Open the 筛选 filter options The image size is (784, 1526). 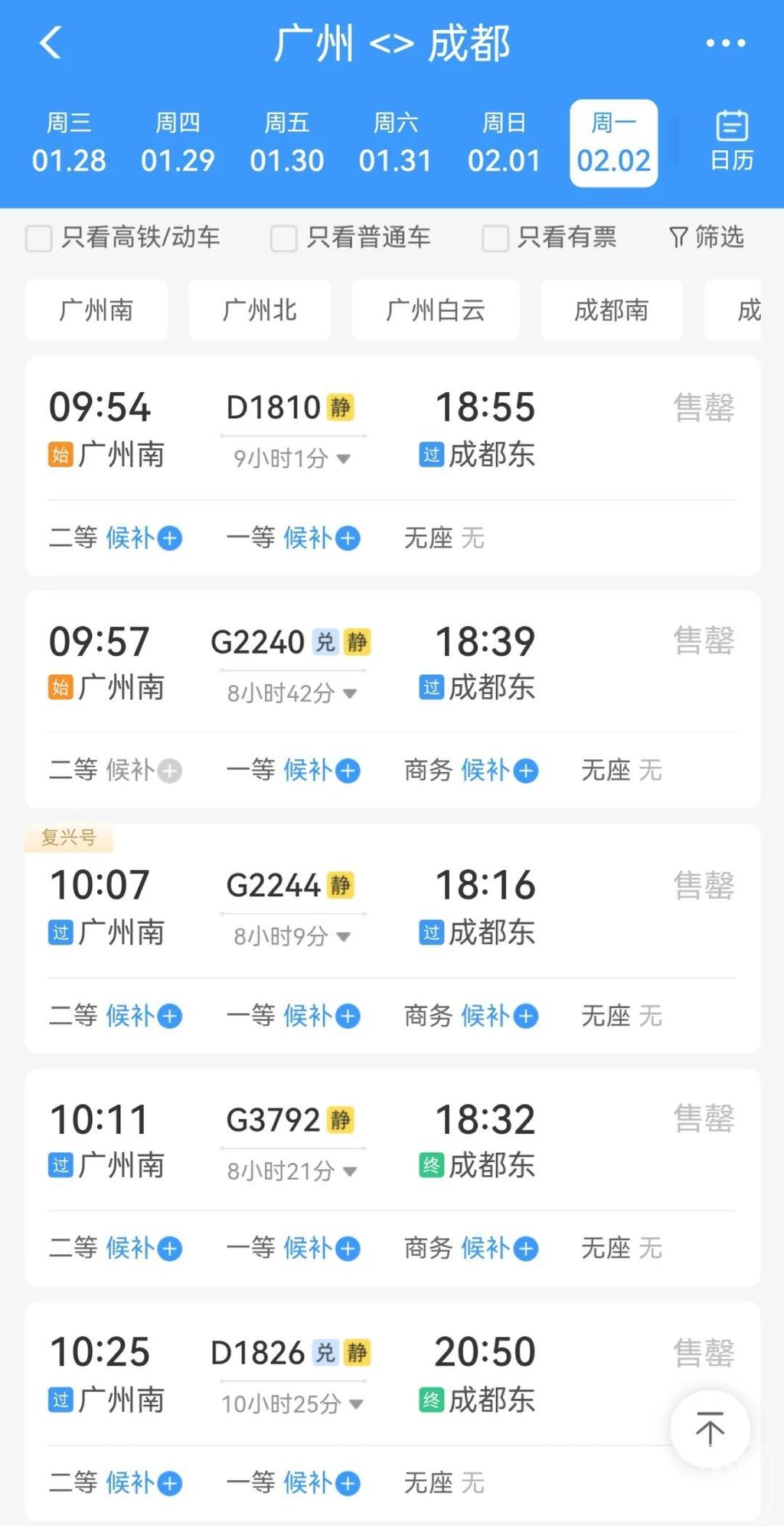point(706,237)
